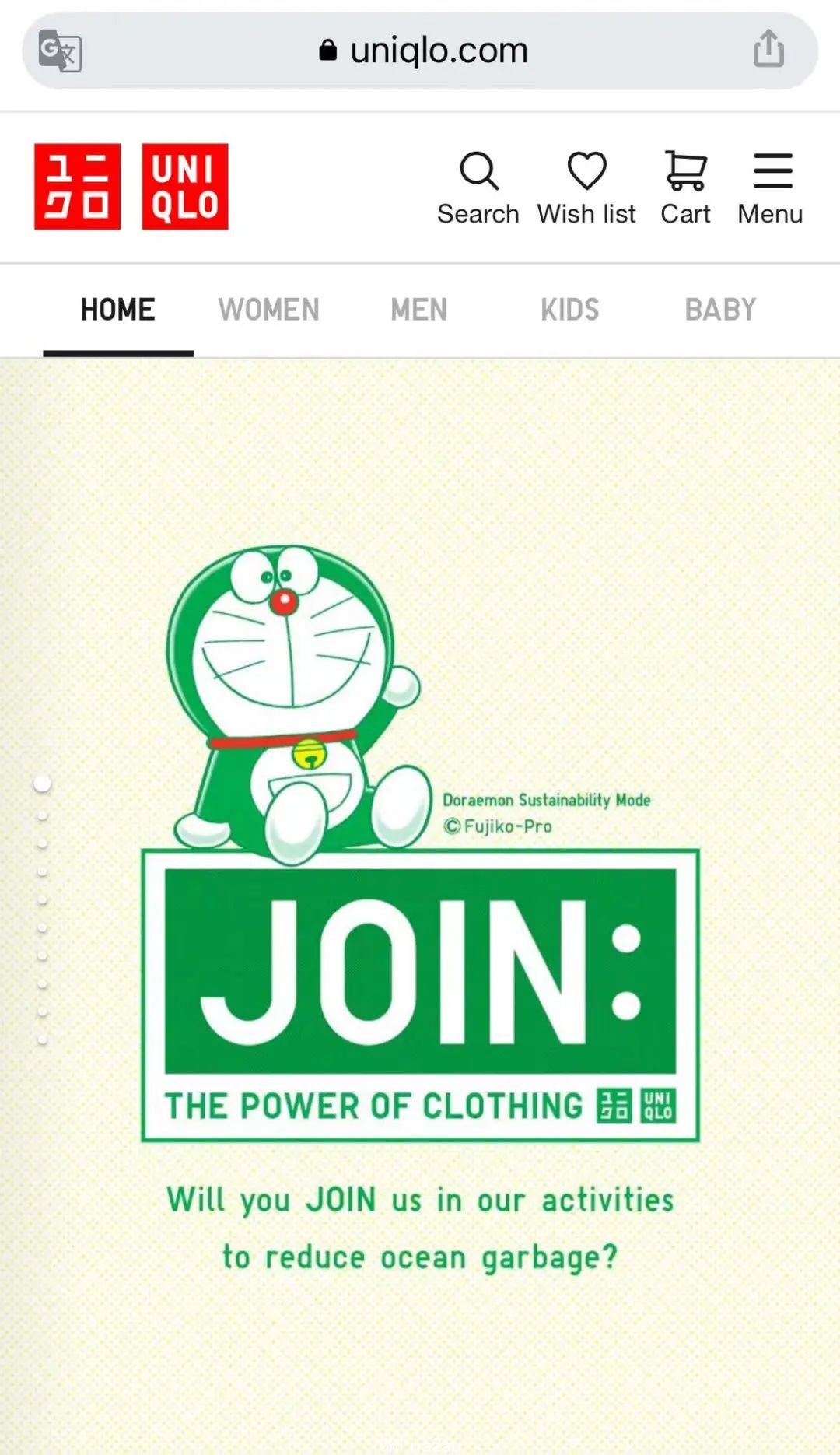Go to the Uniqlo logo homepage
Screen dimensions: 840x1455
131,187
